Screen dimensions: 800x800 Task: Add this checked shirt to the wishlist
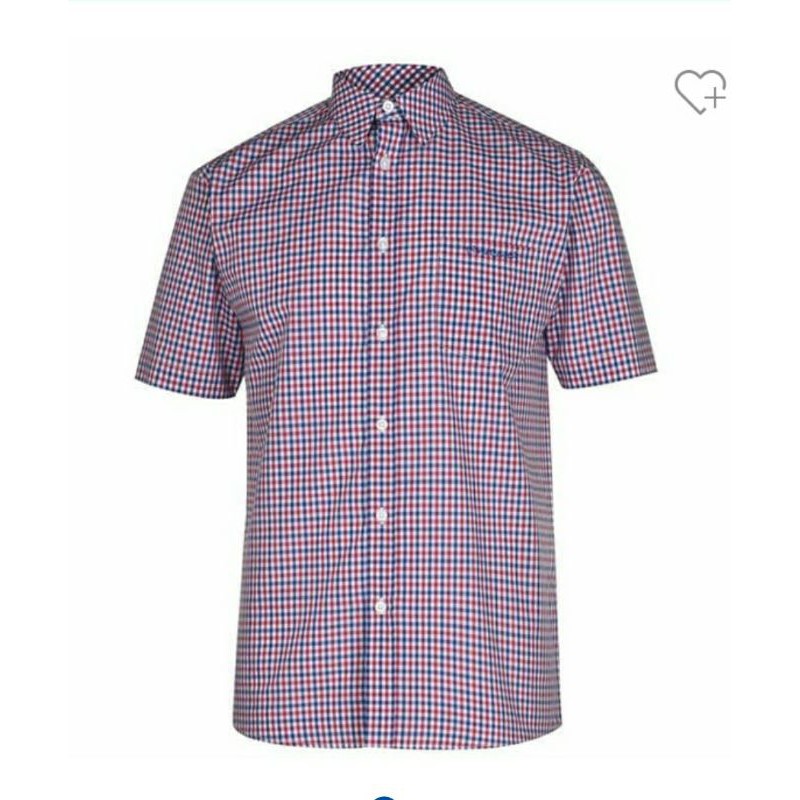tap(699, 92)
